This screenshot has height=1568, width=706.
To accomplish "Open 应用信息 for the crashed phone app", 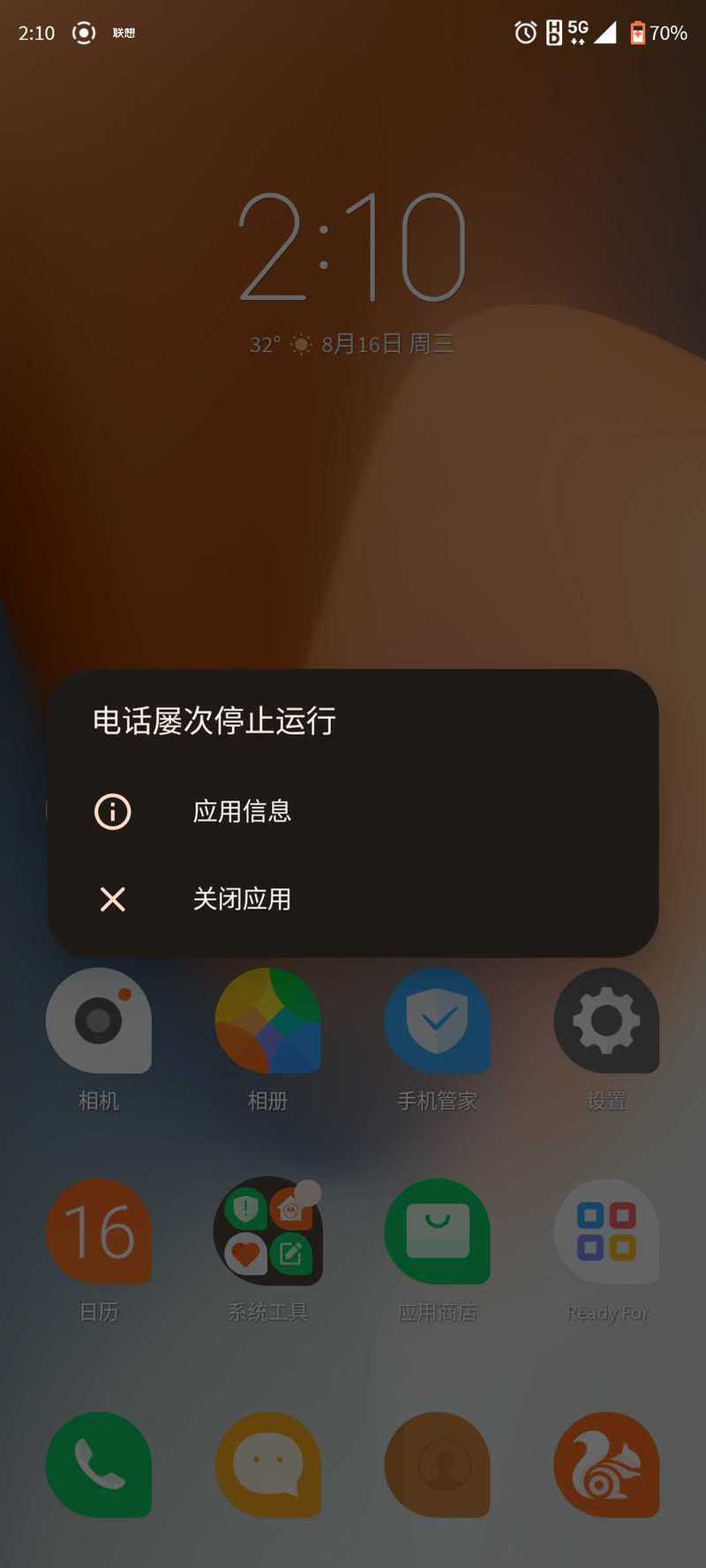I will [x=352, y=811].
